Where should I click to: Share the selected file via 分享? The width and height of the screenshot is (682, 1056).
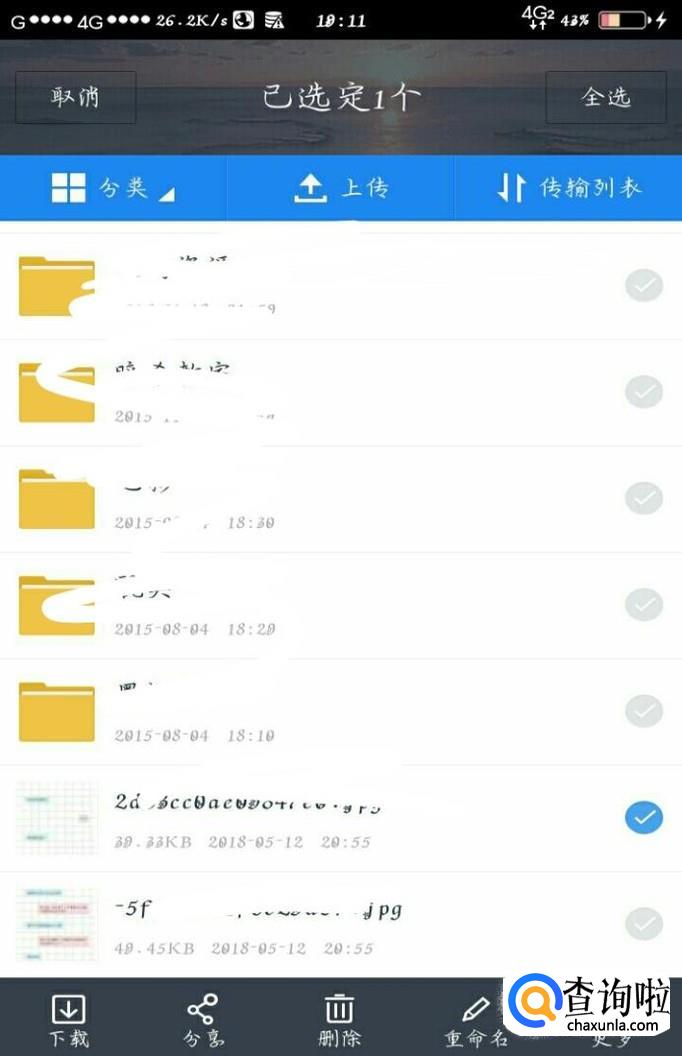[204, 1020]
